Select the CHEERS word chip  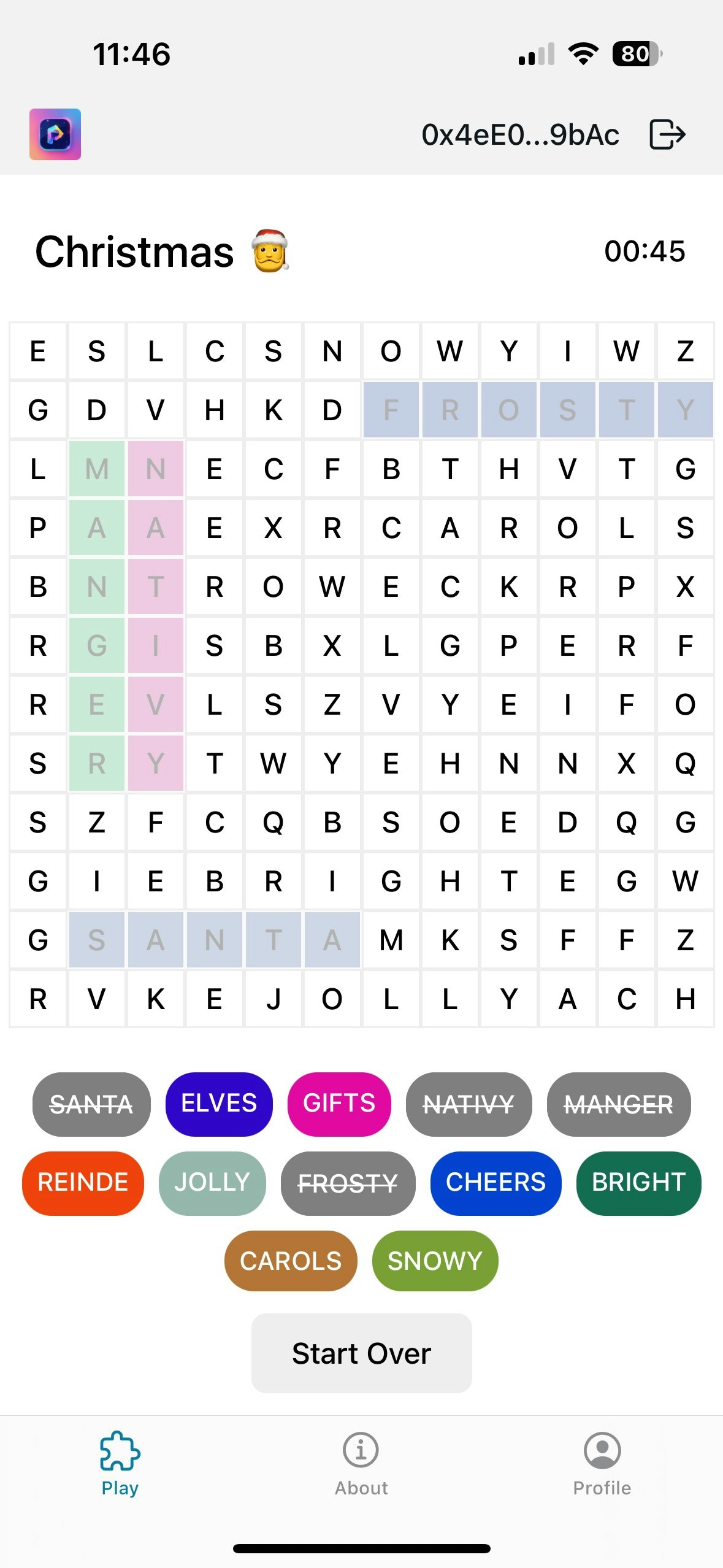coord(495,1182)
